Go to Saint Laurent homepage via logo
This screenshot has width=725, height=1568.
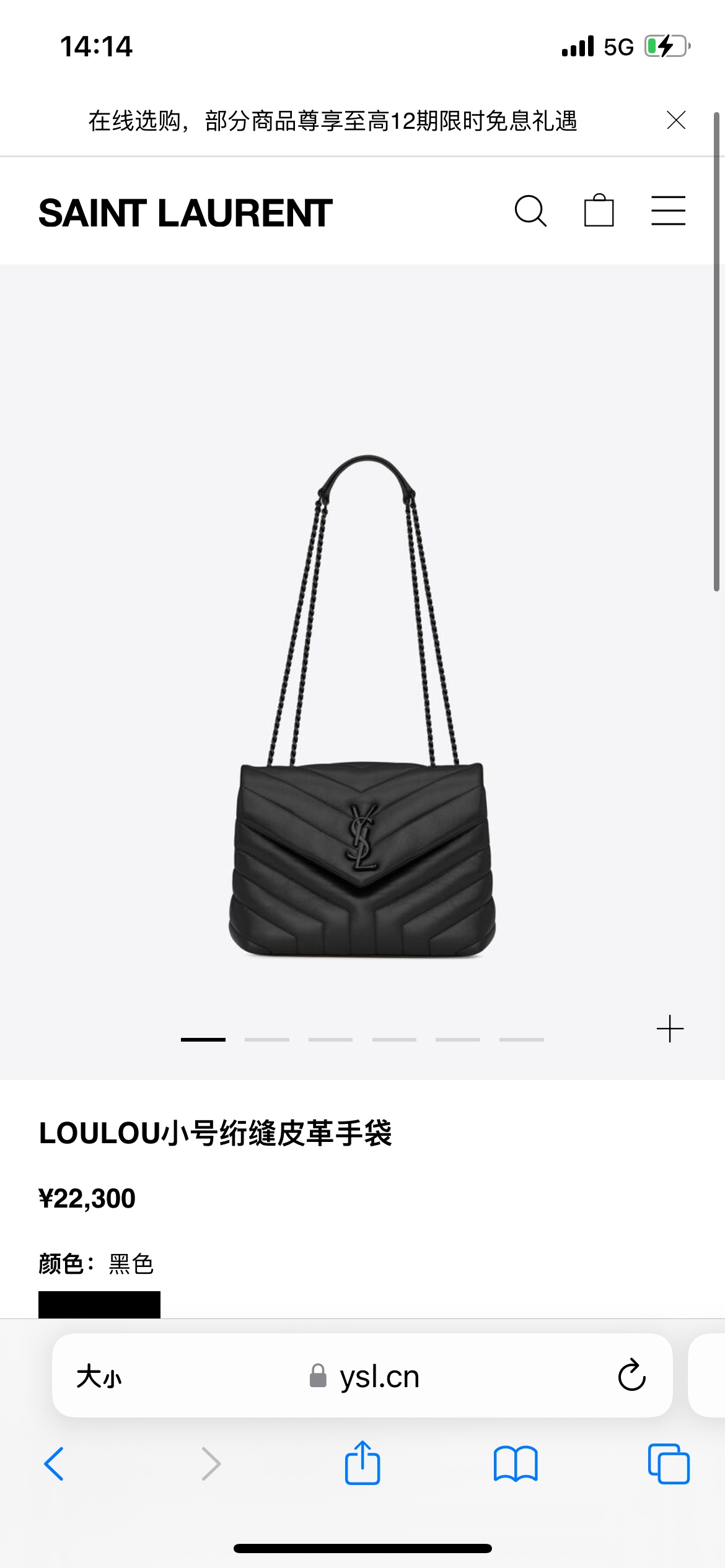pyautogui.click(x=185, y=213)
